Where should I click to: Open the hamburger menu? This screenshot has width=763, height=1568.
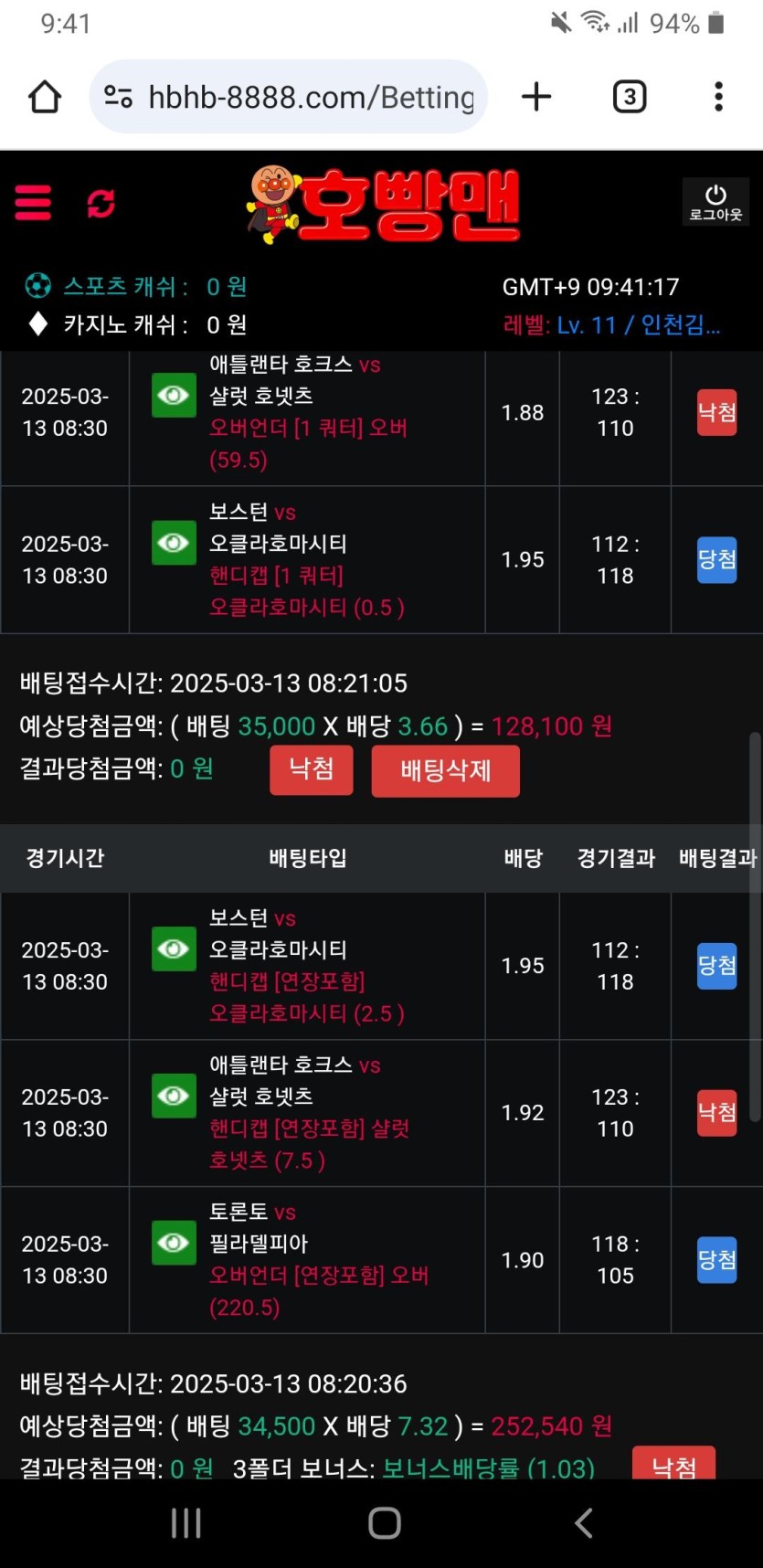pyautogui.click(x=33, y=202)
